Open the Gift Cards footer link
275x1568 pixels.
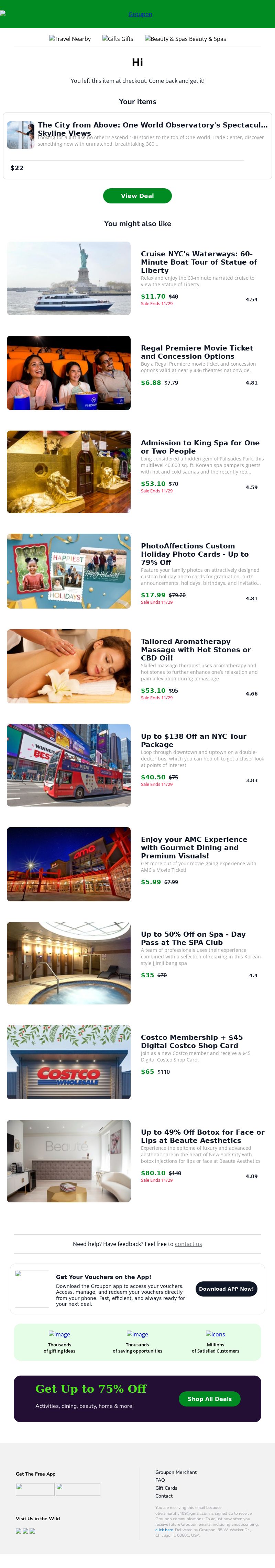click(x=166, y=1488)
